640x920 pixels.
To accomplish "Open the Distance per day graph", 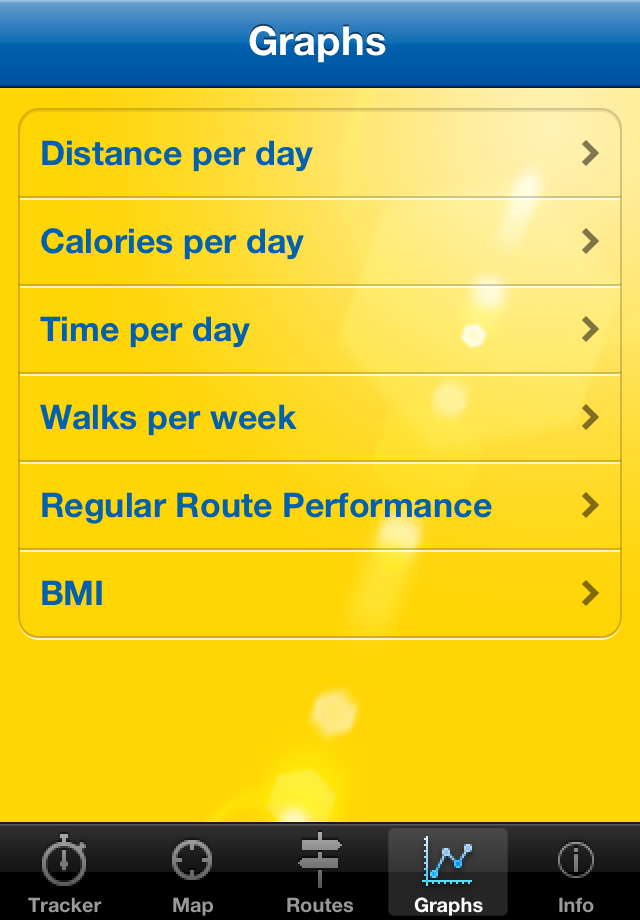I will pos(320,154).
